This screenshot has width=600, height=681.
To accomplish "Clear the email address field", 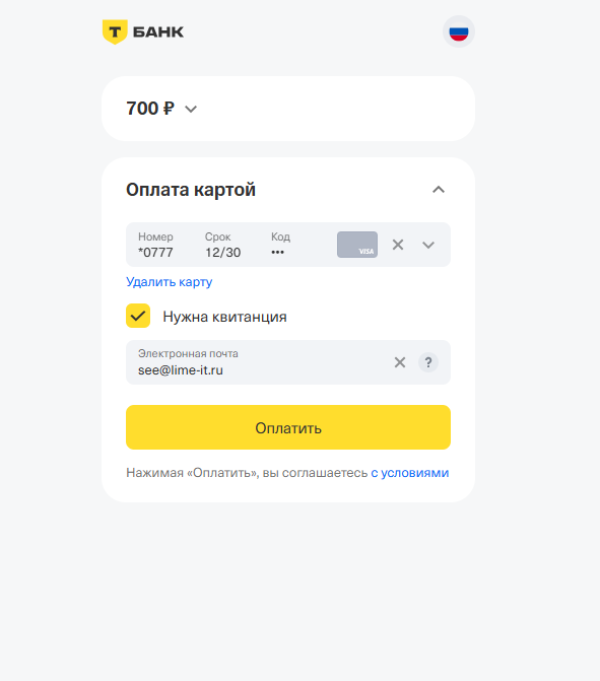I will click(400, 363).
